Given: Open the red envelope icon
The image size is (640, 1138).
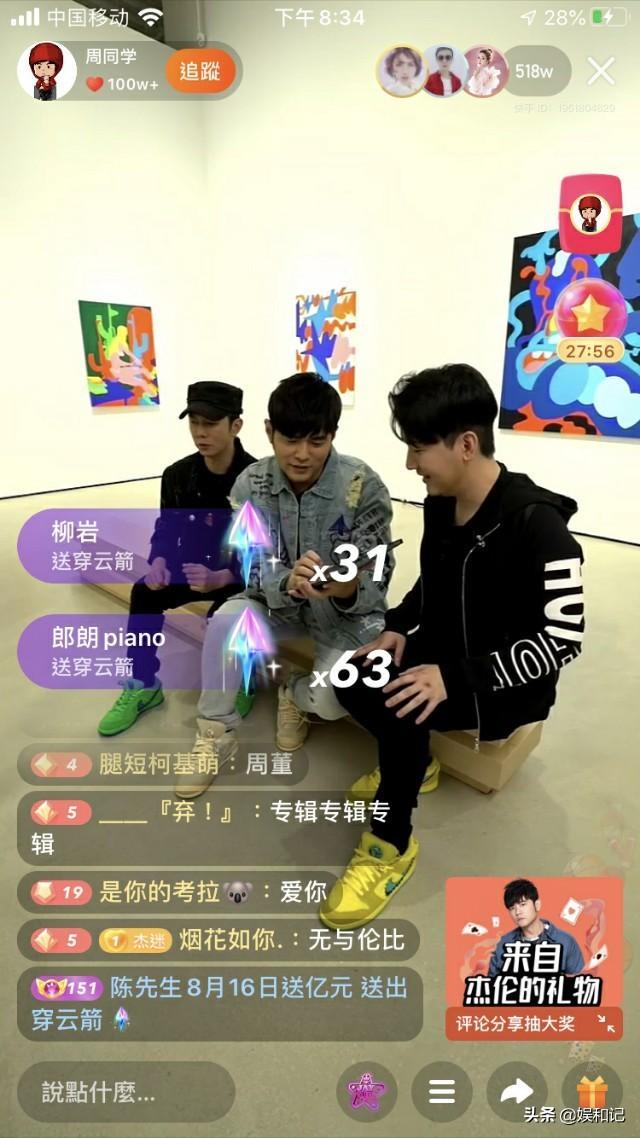Looking at the screenshot, I should pos(590,214).
